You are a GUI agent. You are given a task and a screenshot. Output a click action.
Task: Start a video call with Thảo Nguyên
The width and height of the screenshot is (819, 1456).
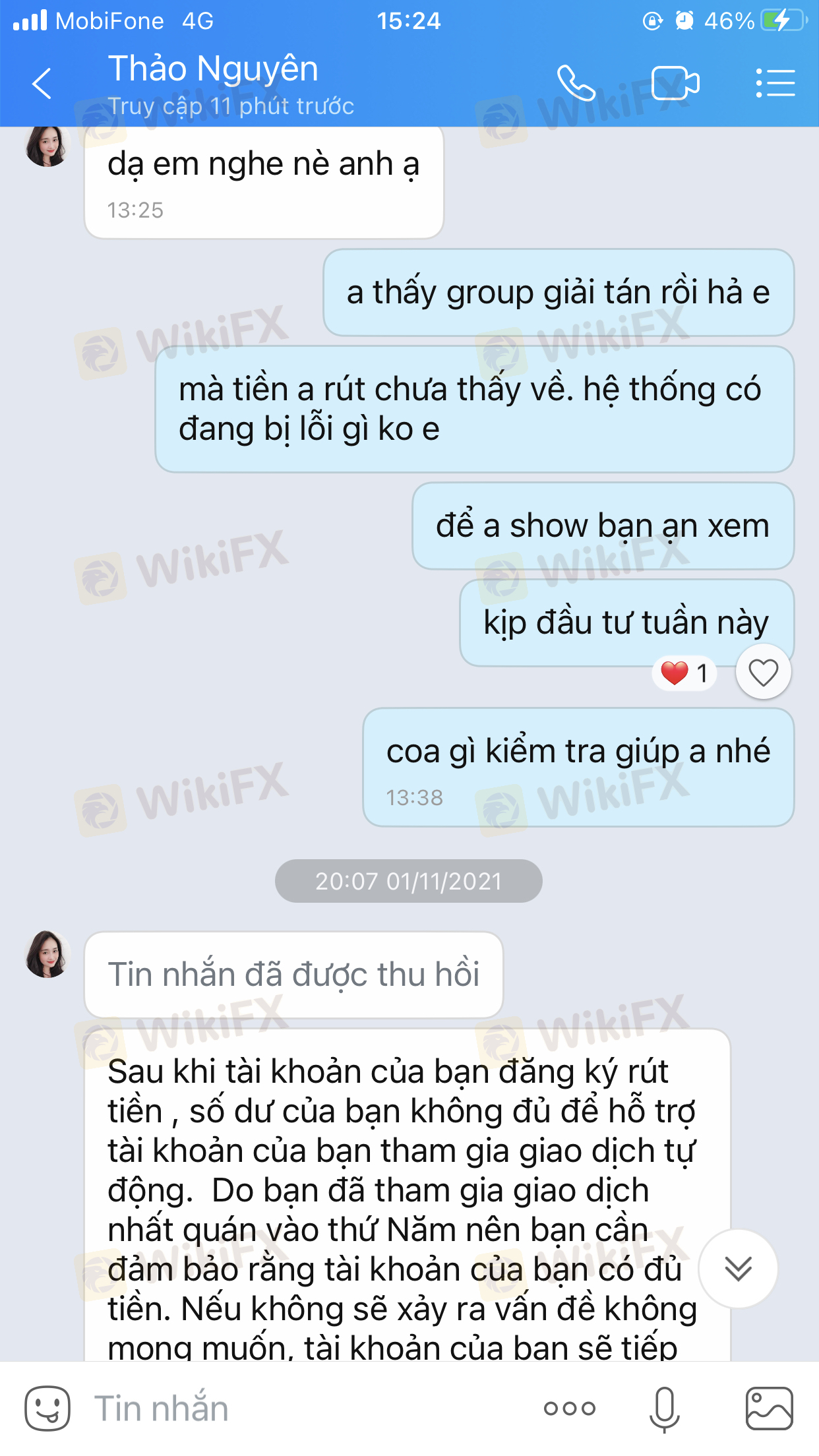pos(675,84)
